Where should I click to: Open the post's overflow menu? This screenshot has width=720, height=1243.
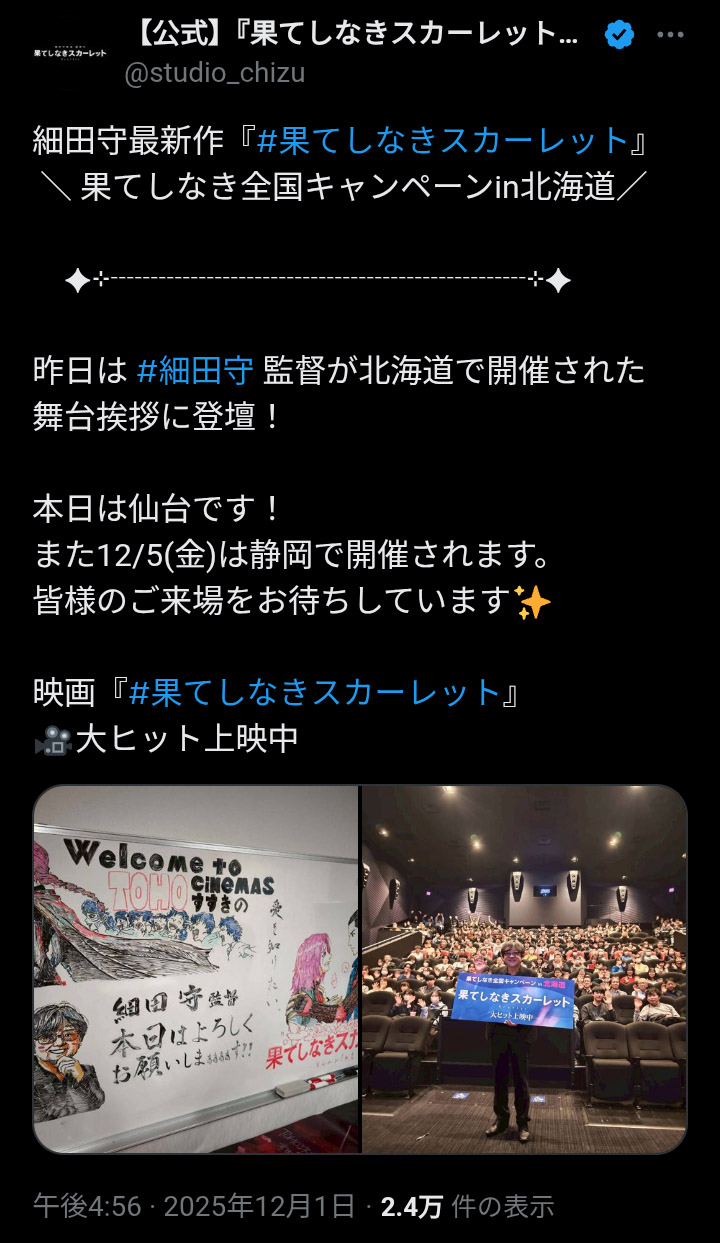[670, 35]
